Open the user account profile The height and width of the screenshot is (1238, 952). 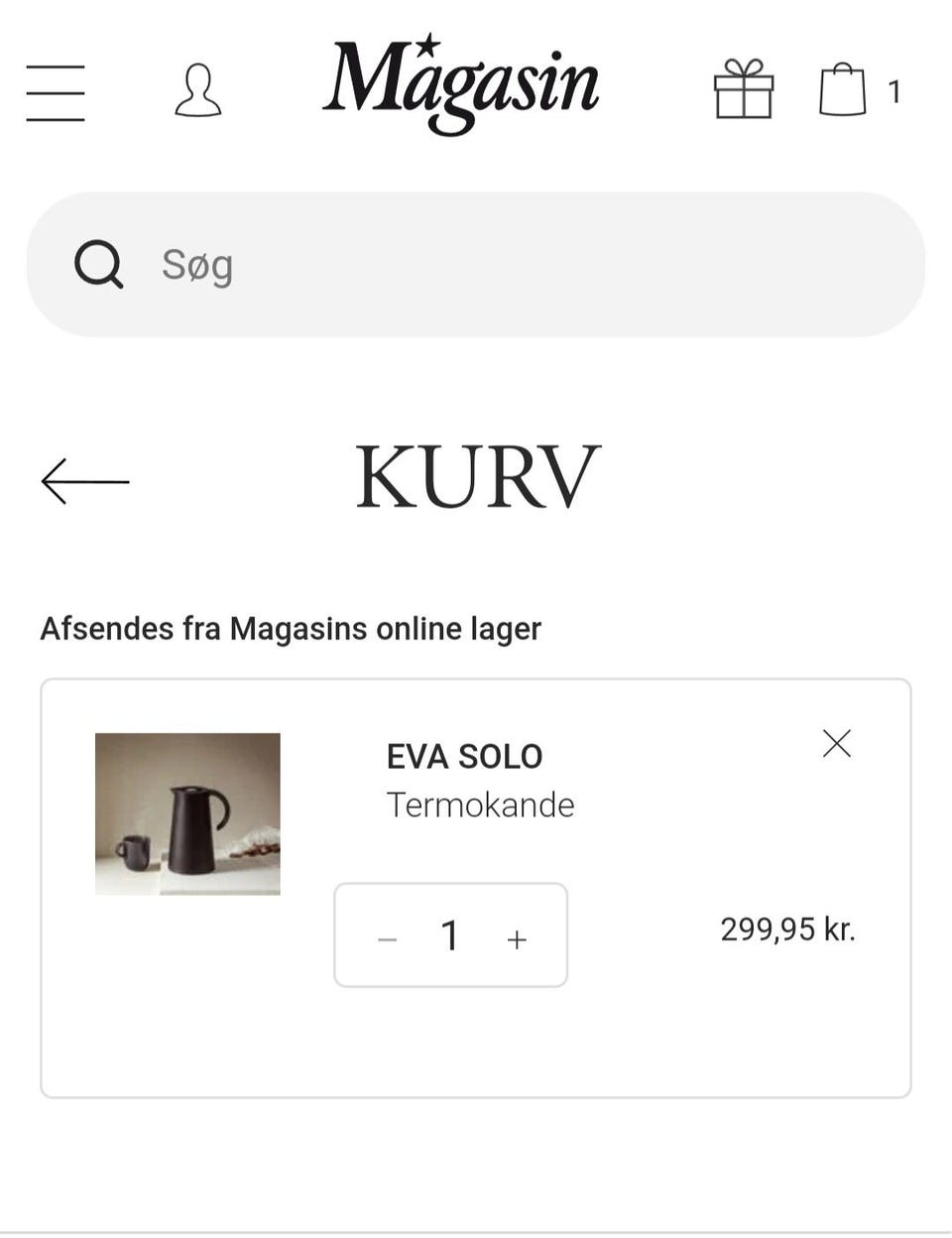tap(197, 91)
